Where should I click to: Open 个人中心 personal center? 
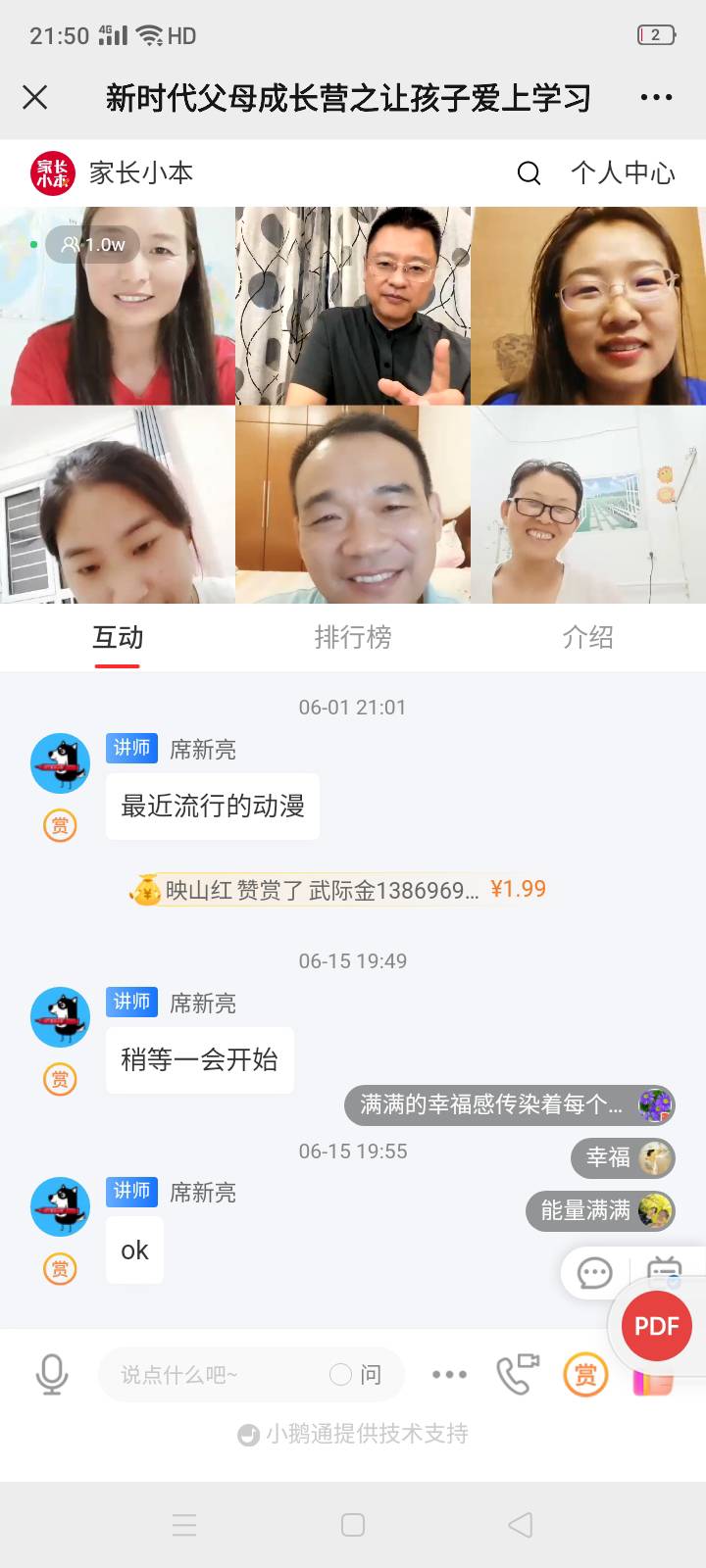[x=623, y=173]
